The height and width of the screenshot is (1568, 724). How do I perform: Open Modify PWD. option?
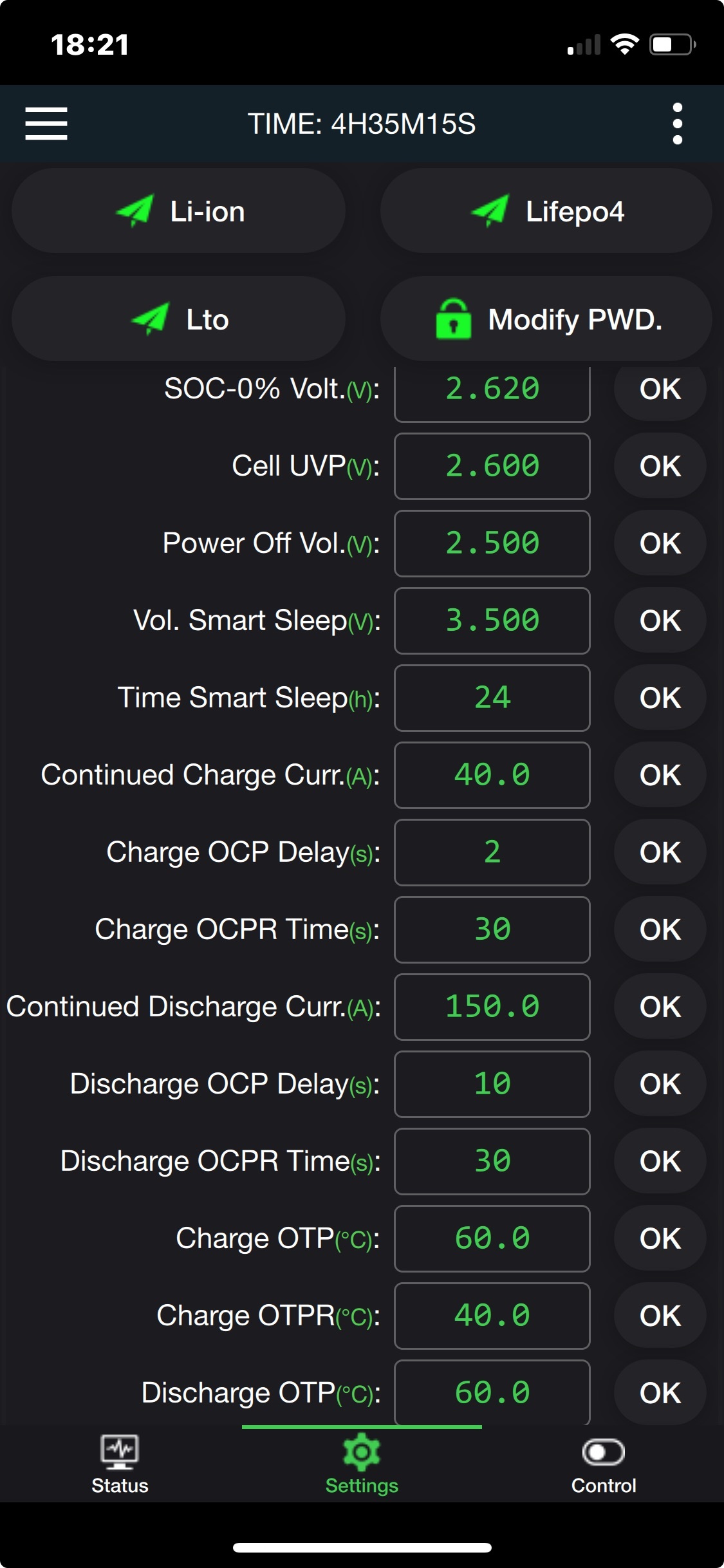pyautogui.click(x=546, y=319)
